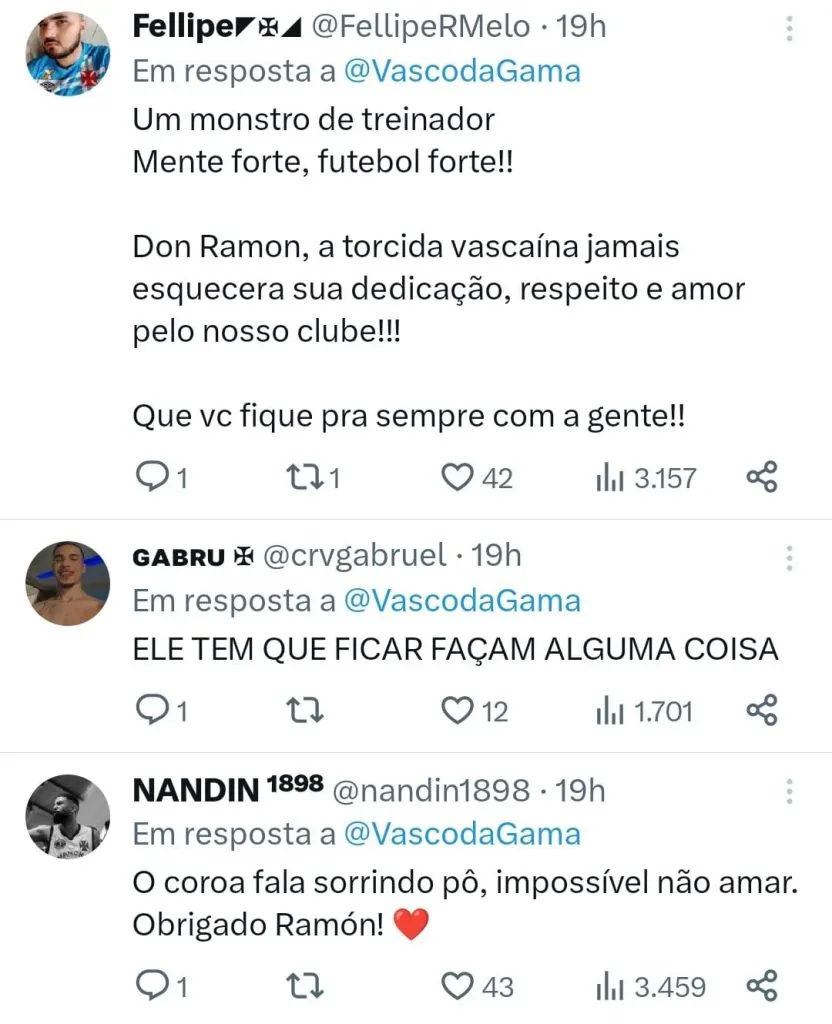Image resolution: width=832 pixels, height=1024 pixels.
Task: View analytics for Fellipe's tweet with 3.157 views
Action: click(646, 478)
